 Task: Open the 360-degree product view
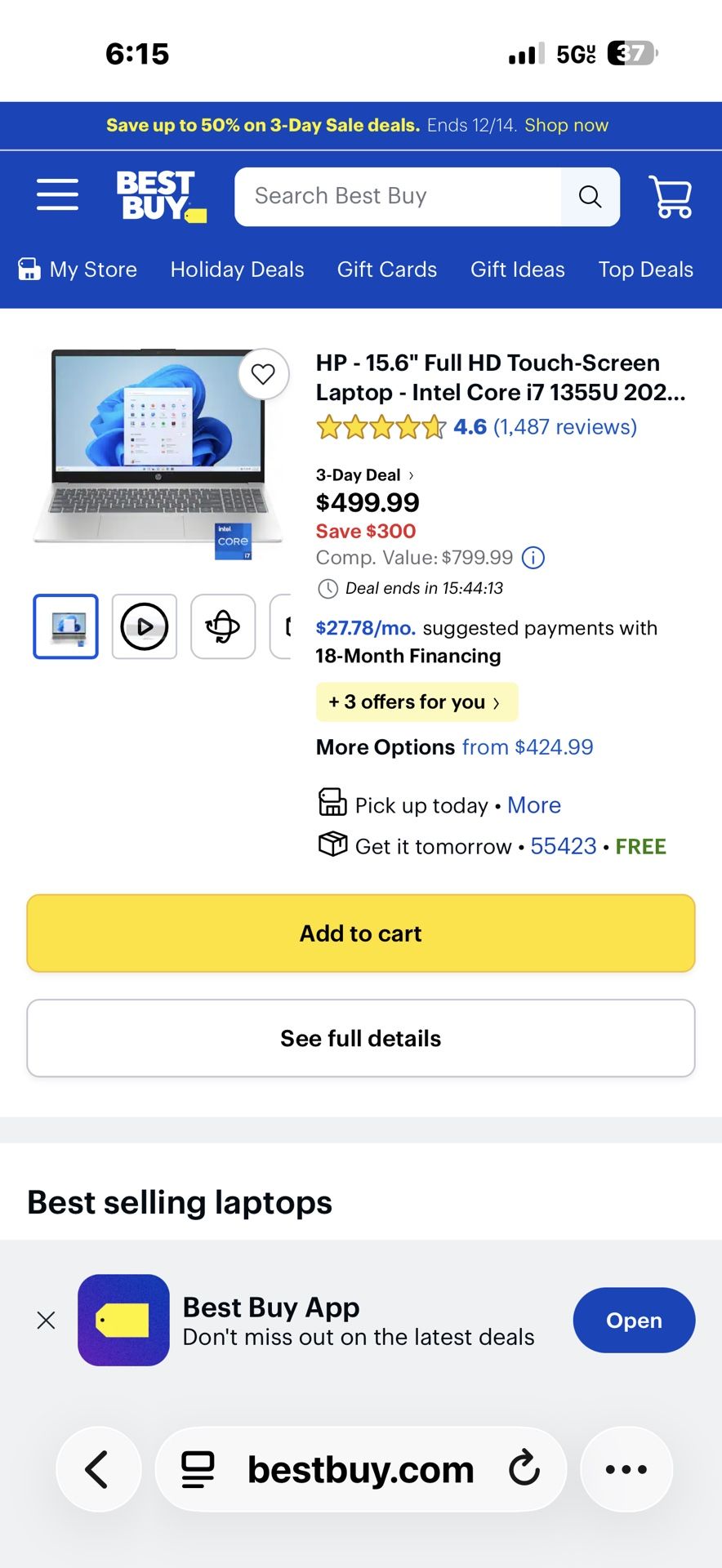coord(223,626)
